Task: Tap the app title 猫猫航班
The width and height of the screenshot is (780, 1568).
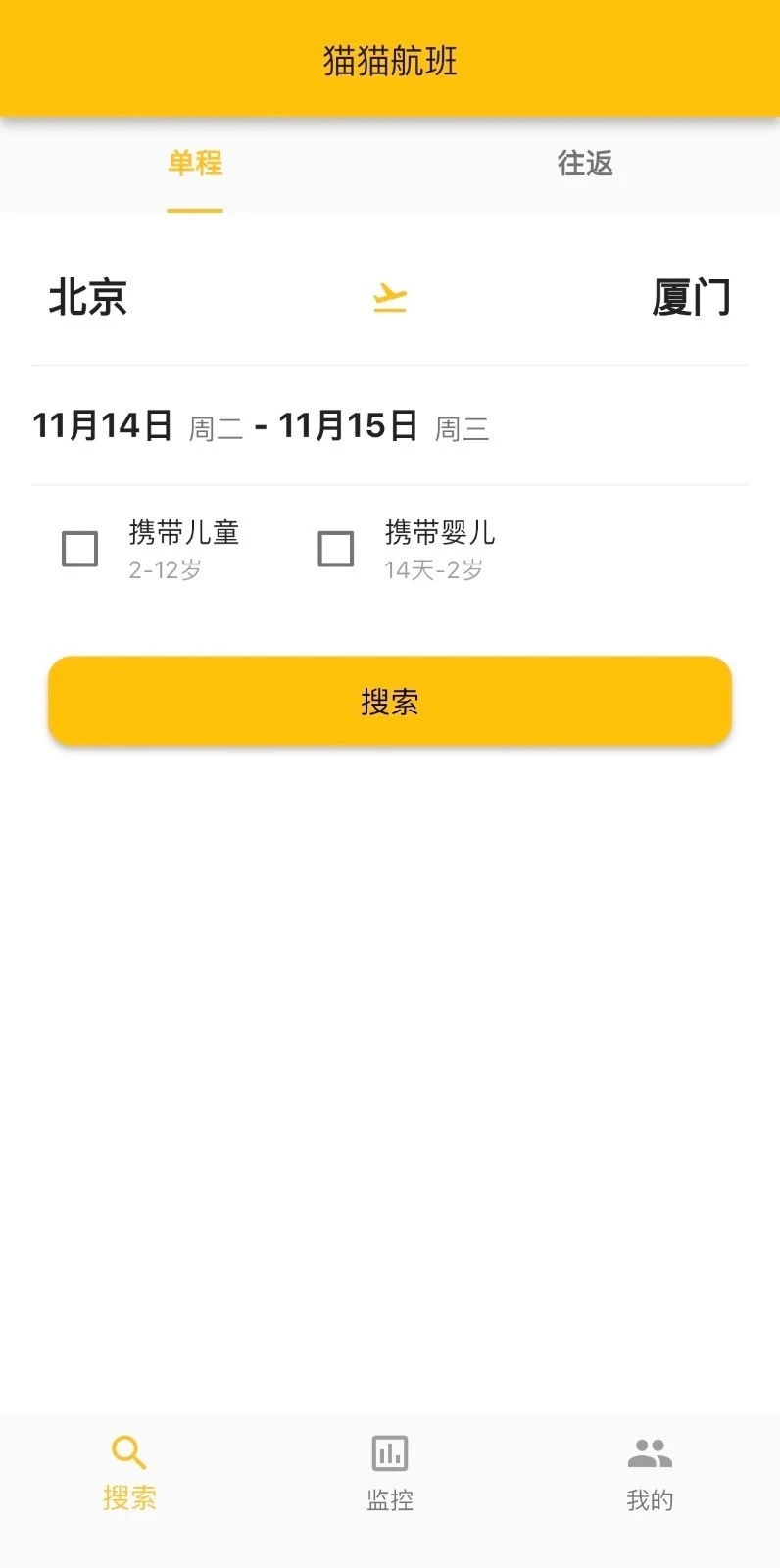Action: click(389, 59)
